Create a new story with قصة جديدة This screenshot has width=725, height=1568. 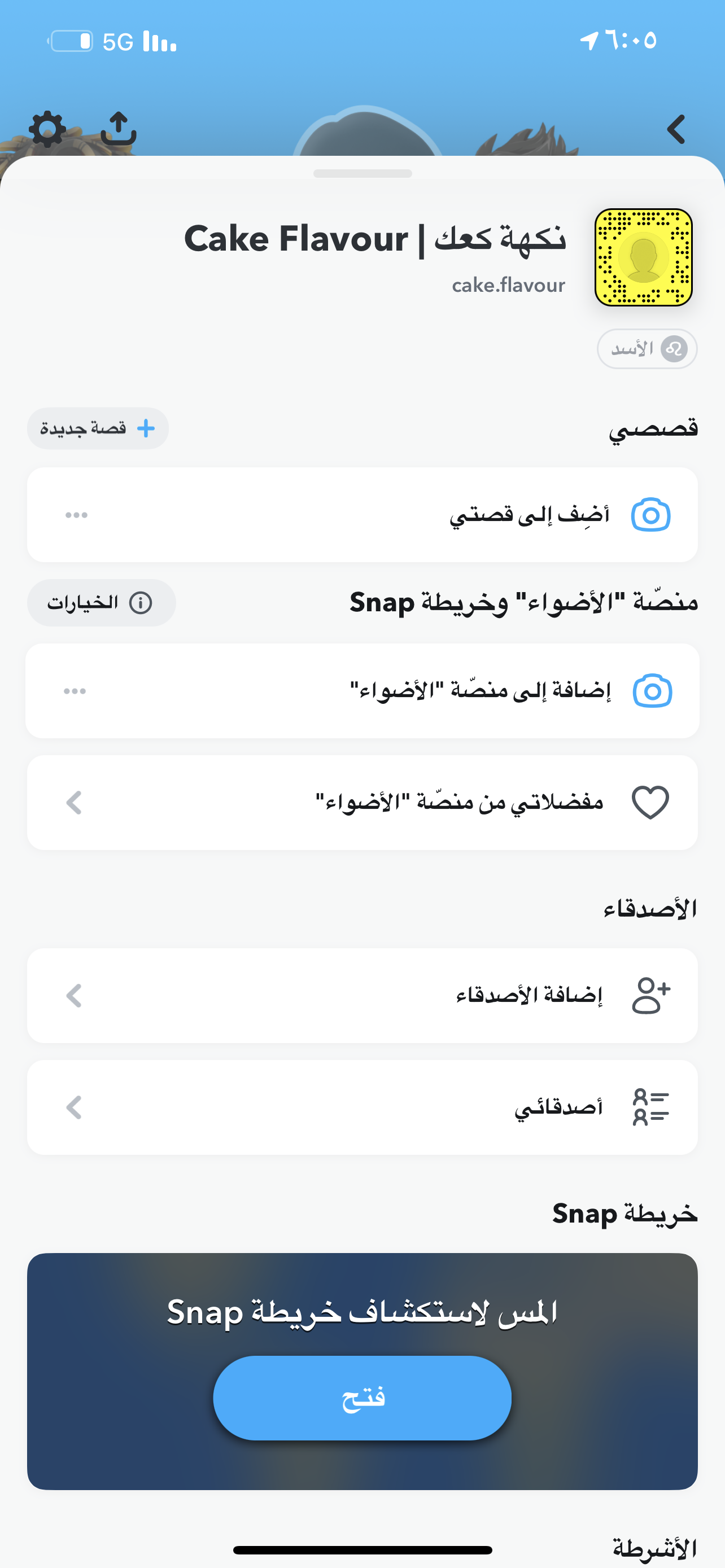tap(98, 428)
